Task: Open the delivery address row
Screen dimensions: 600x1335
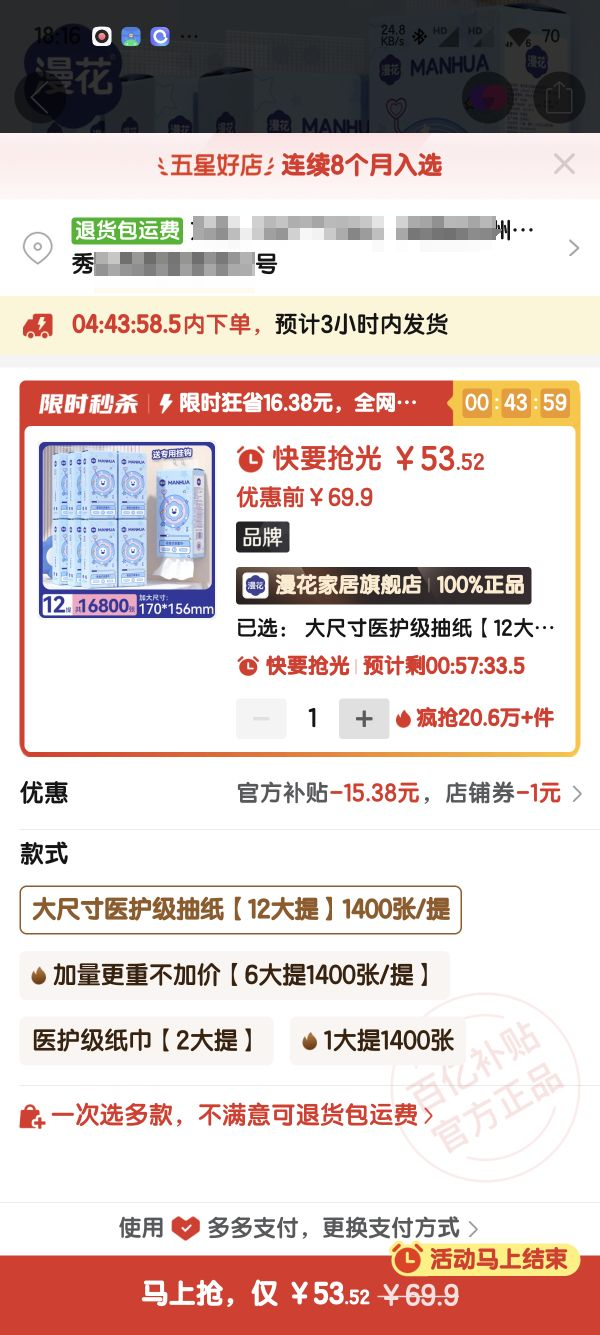Action: point(300,247)
